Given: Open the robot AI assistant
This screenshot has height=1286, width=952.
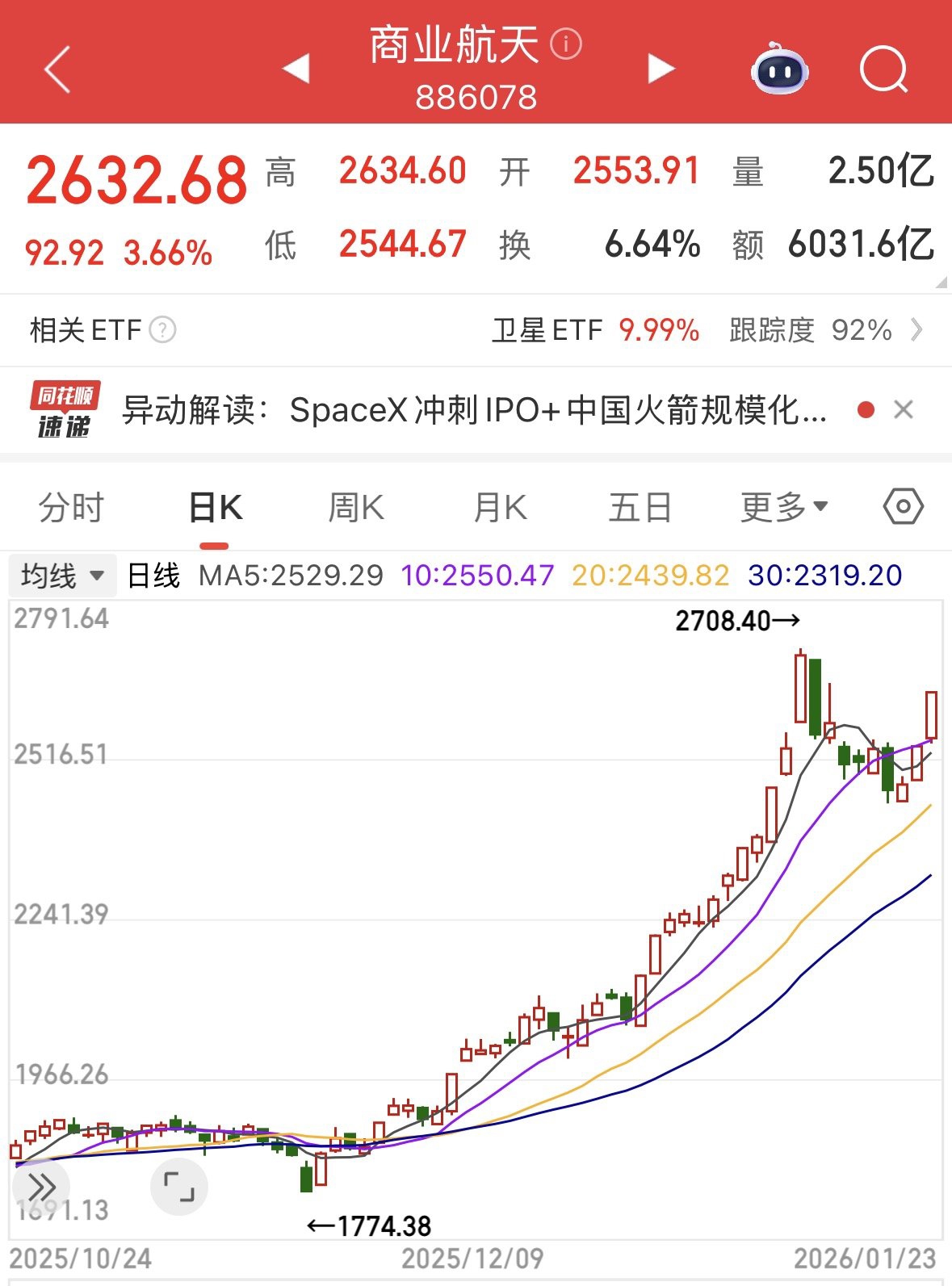Looking at the screenshot, I should point(779,69).
